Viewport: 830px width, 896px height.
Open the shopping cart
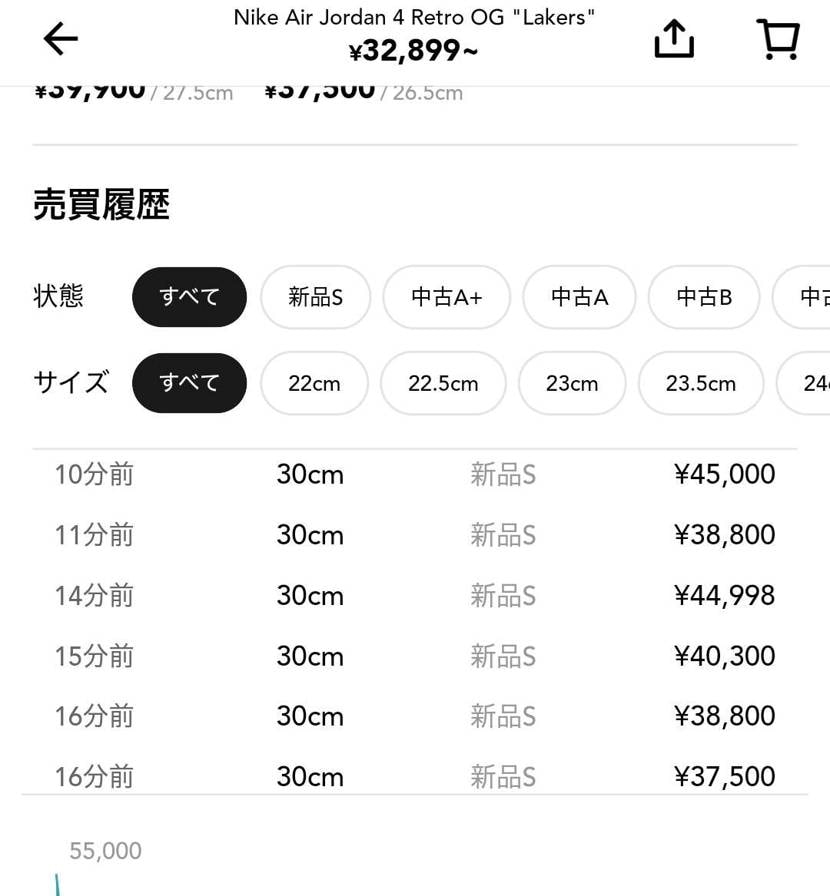click(x=778, y=39)
